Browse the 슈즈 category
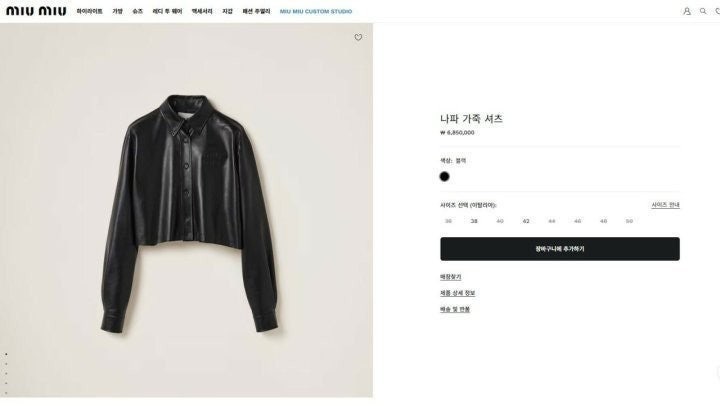This screenshot has width=720, height=406. (x=137, y=11)
